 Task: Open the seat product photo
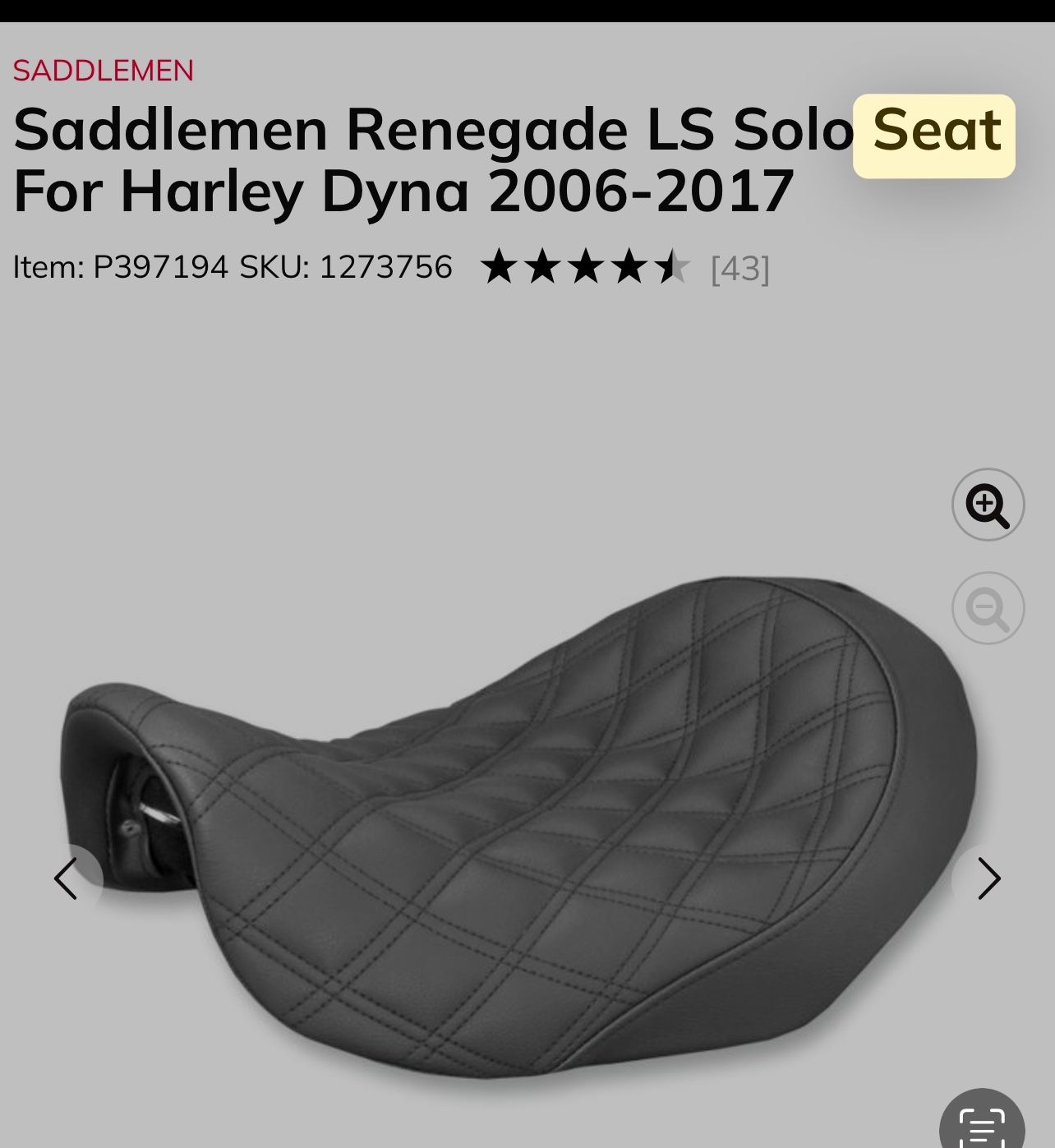[x=518, y=826]
